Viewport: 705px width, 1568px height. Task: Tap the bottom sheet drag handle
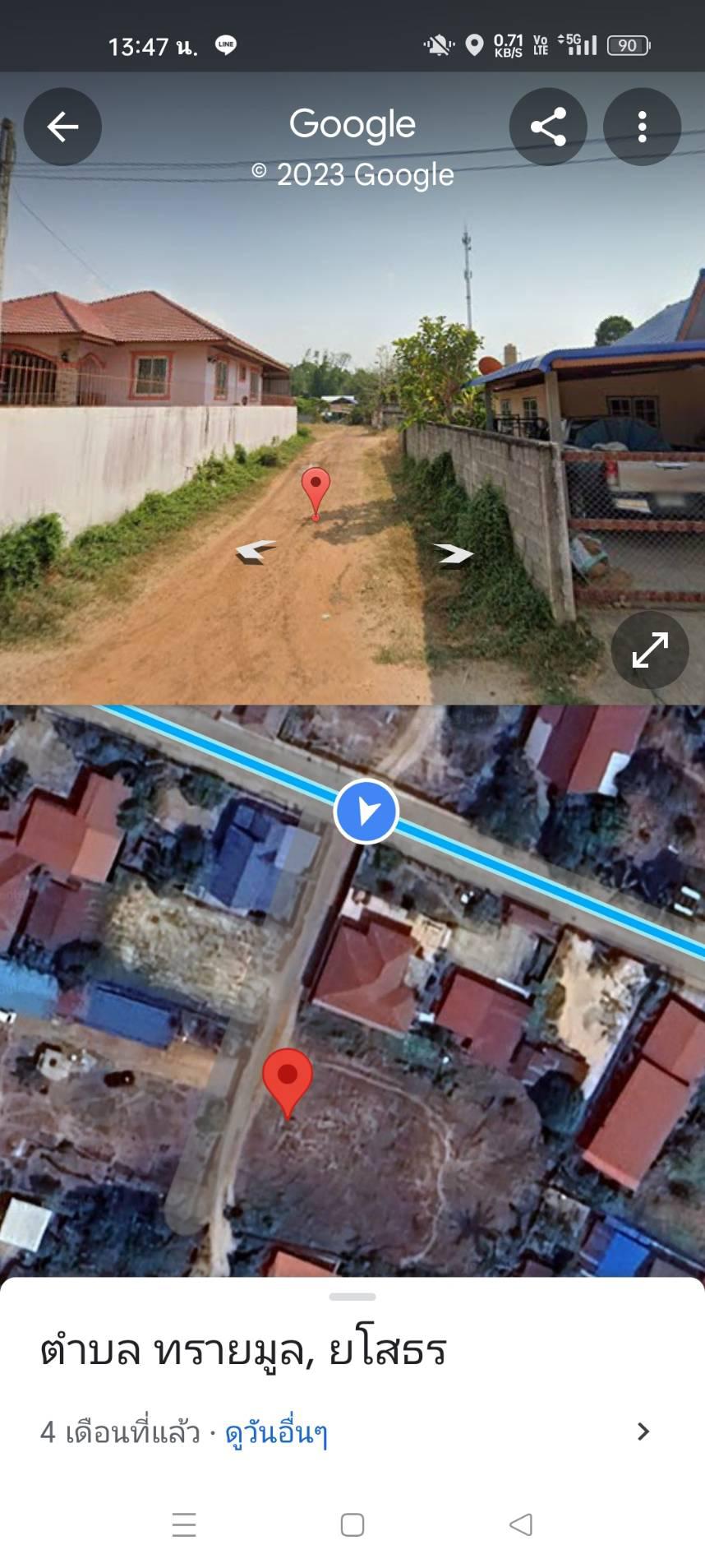tap(352, 1297)
